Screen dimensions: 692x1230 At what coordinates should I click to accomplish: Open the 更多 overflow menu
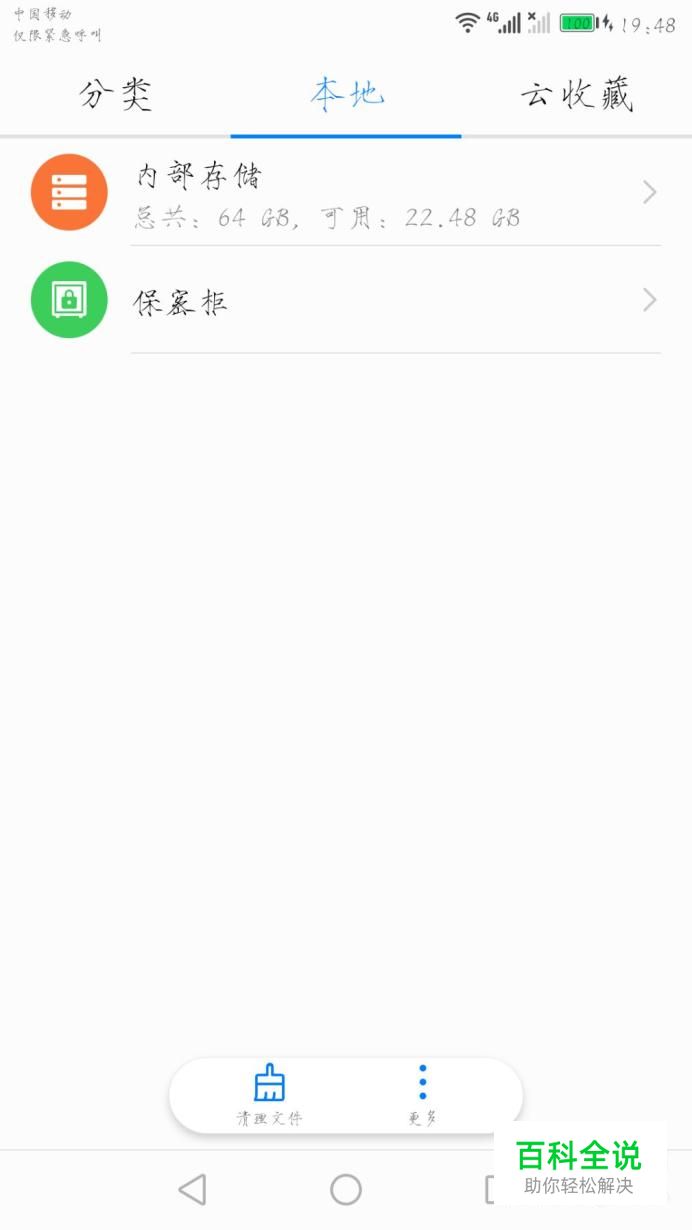(x=422, y=1096)
